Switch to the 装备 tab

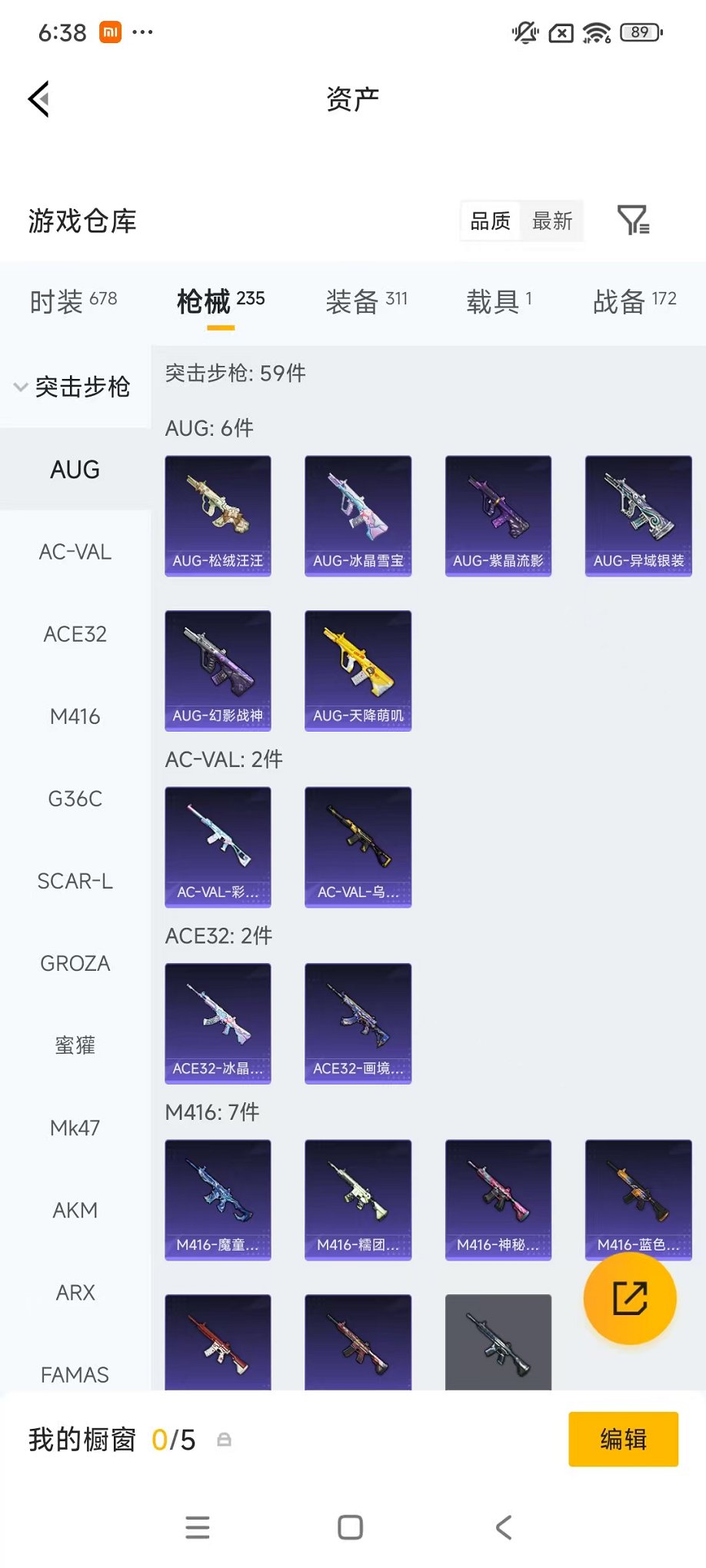coord(366,301)
